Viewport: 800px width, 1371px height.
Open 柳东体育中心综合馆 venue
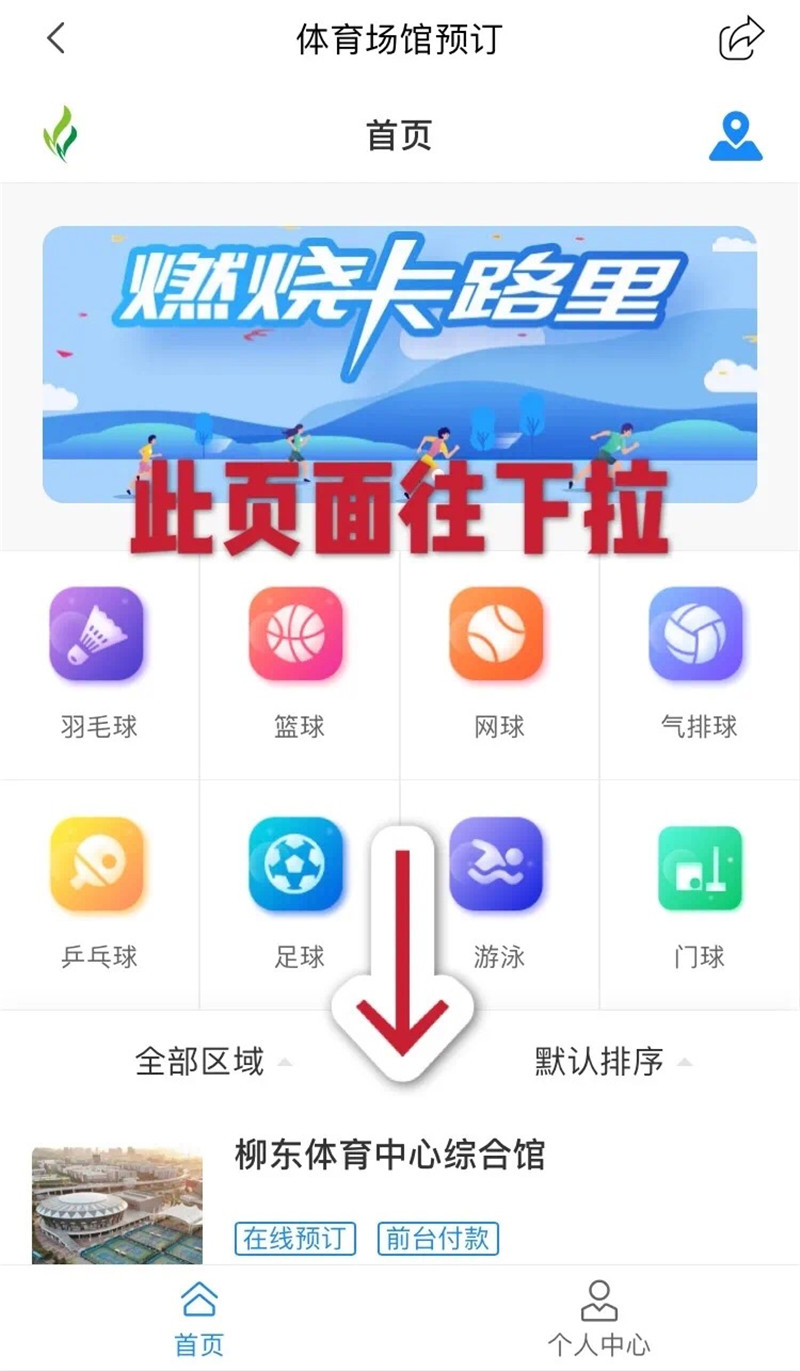pyautogui.click(x=390, y=1155)
